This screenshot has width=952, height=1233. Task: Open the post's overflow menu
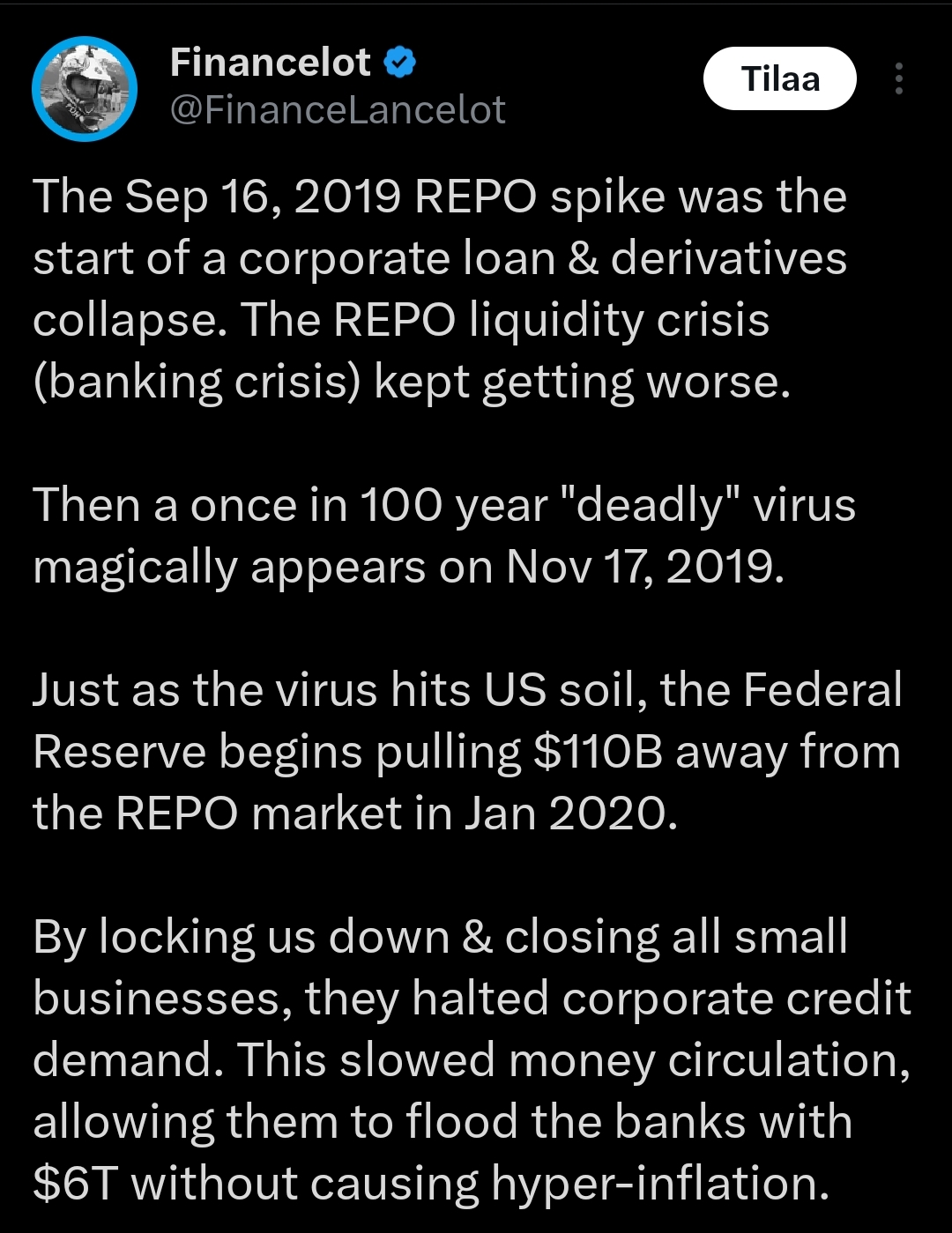coord(898,79)
